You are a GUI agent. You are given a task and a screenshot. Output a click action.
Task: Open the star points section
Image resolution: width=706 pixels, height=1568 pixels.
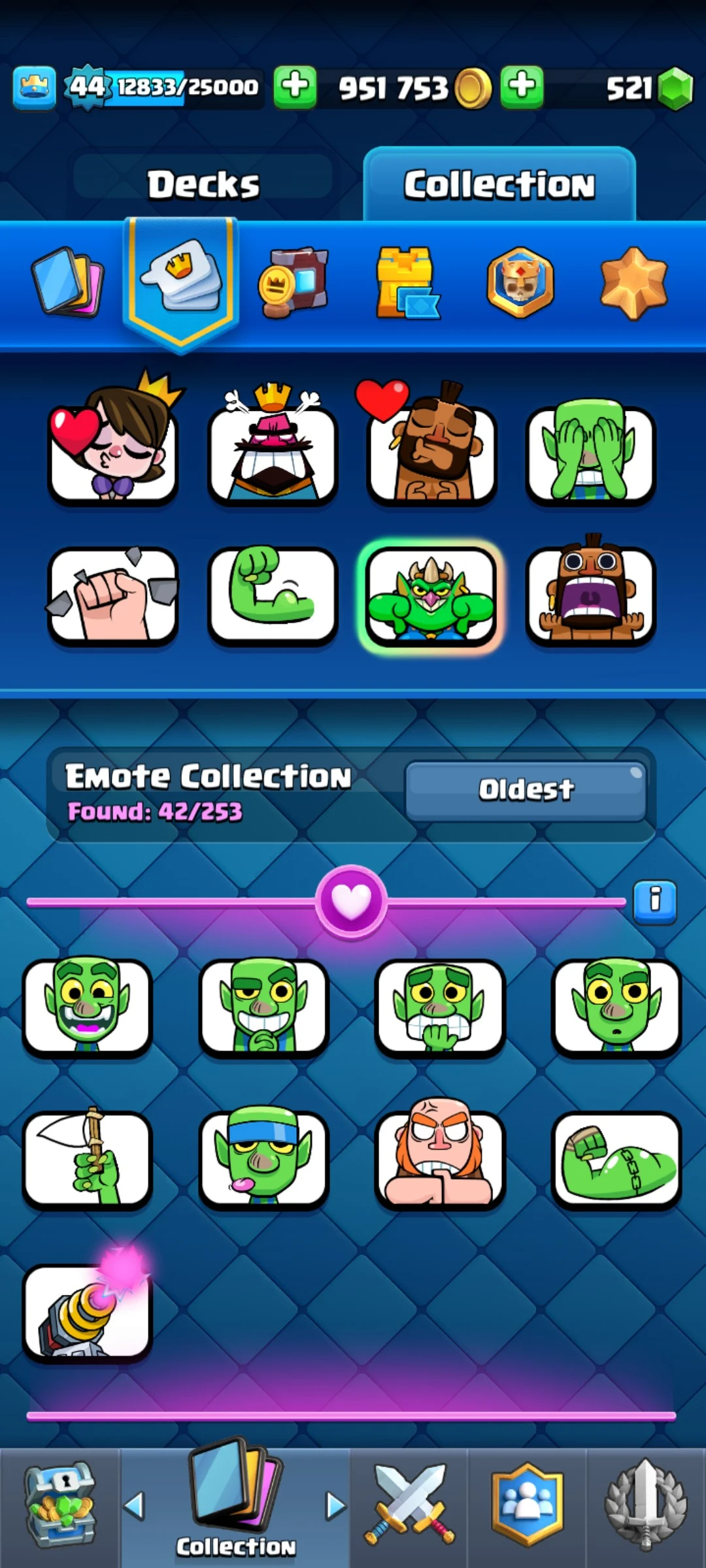[633, 283]
